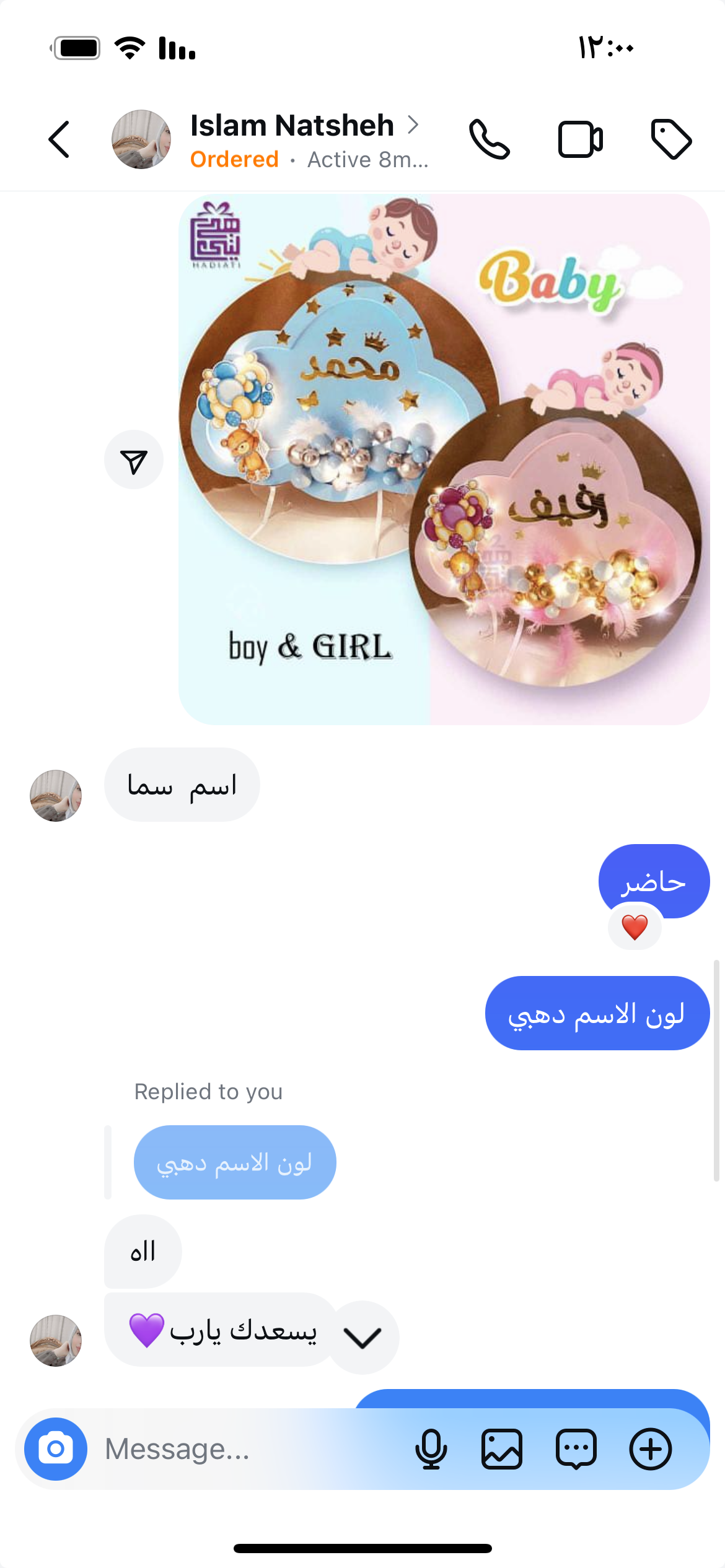View the heart reaction on حاضر message
This screenshot has width=725, height=1568.
pos(635,927)
